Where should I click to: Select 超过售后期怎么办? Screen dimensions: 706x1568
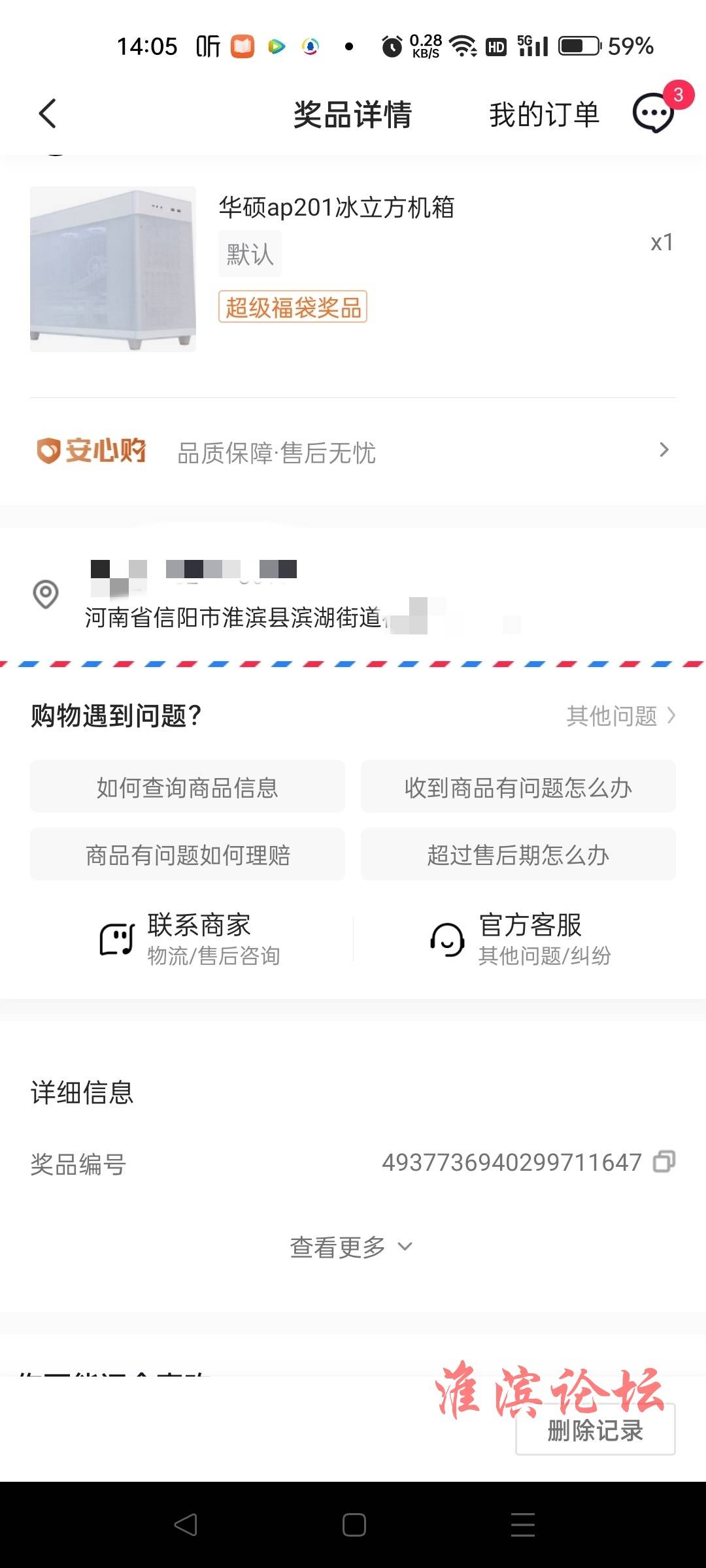tap(518, 855)
